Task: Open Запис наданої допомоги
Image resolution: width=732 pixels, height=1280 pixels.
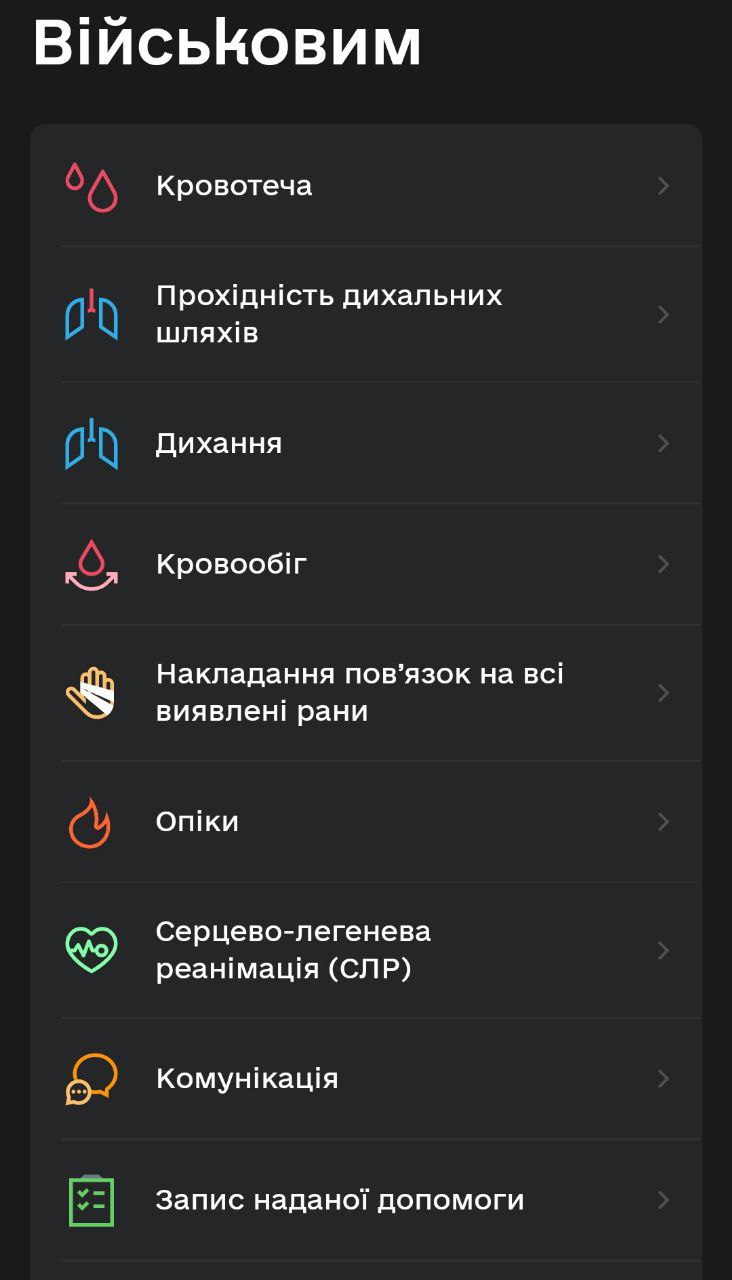Action: pyautogui.click(x=366, y=1199)
